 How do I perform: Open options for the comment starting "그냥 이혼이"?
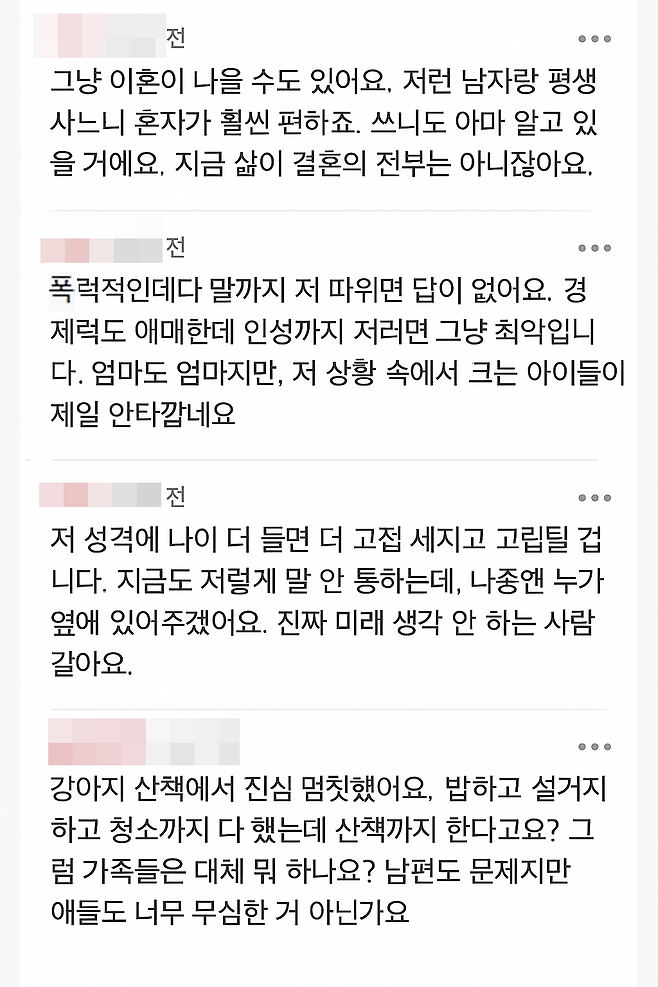tap(594, 39)
